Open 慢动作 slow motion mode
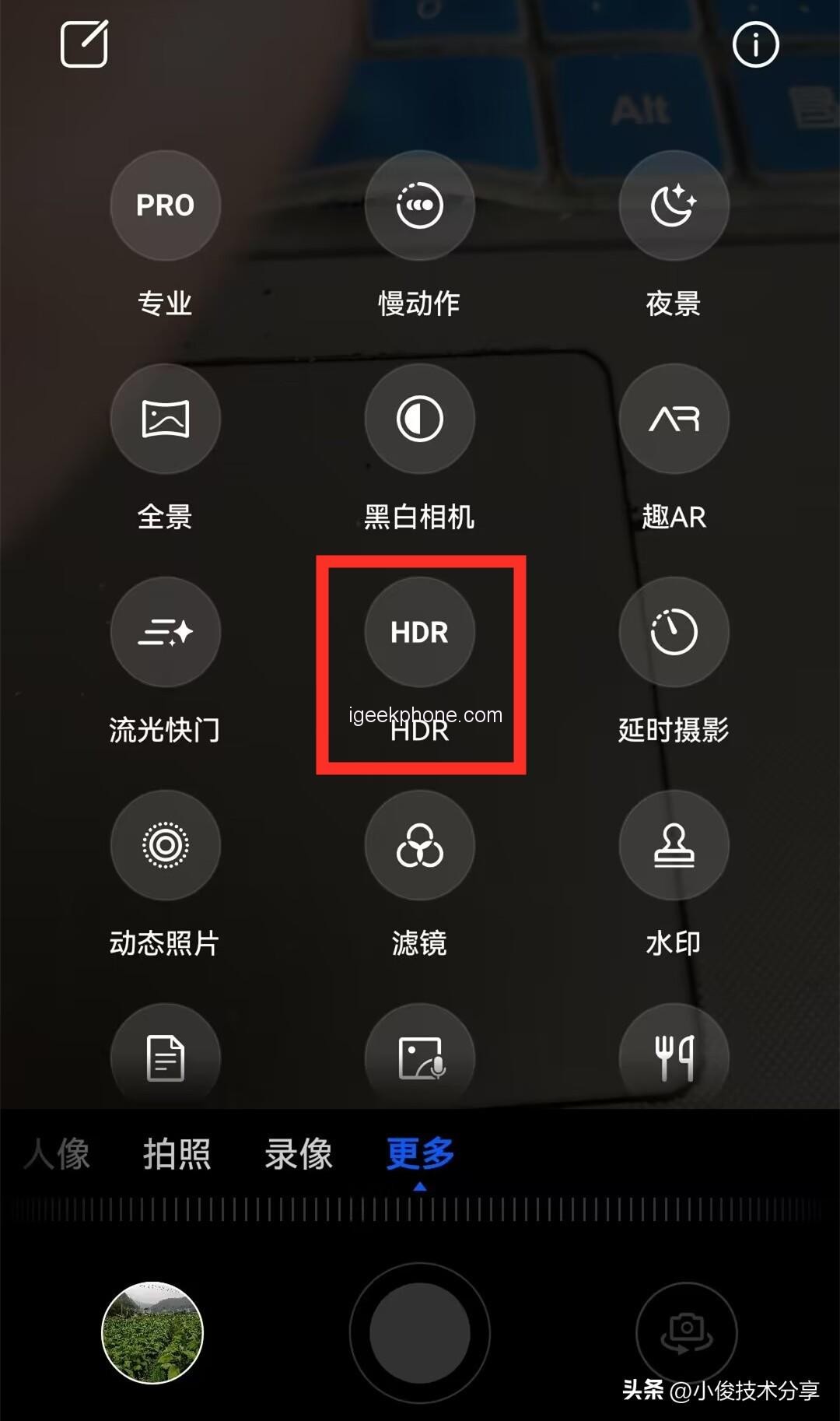Viewport: 840px width, 1421px height. (419, 205)
